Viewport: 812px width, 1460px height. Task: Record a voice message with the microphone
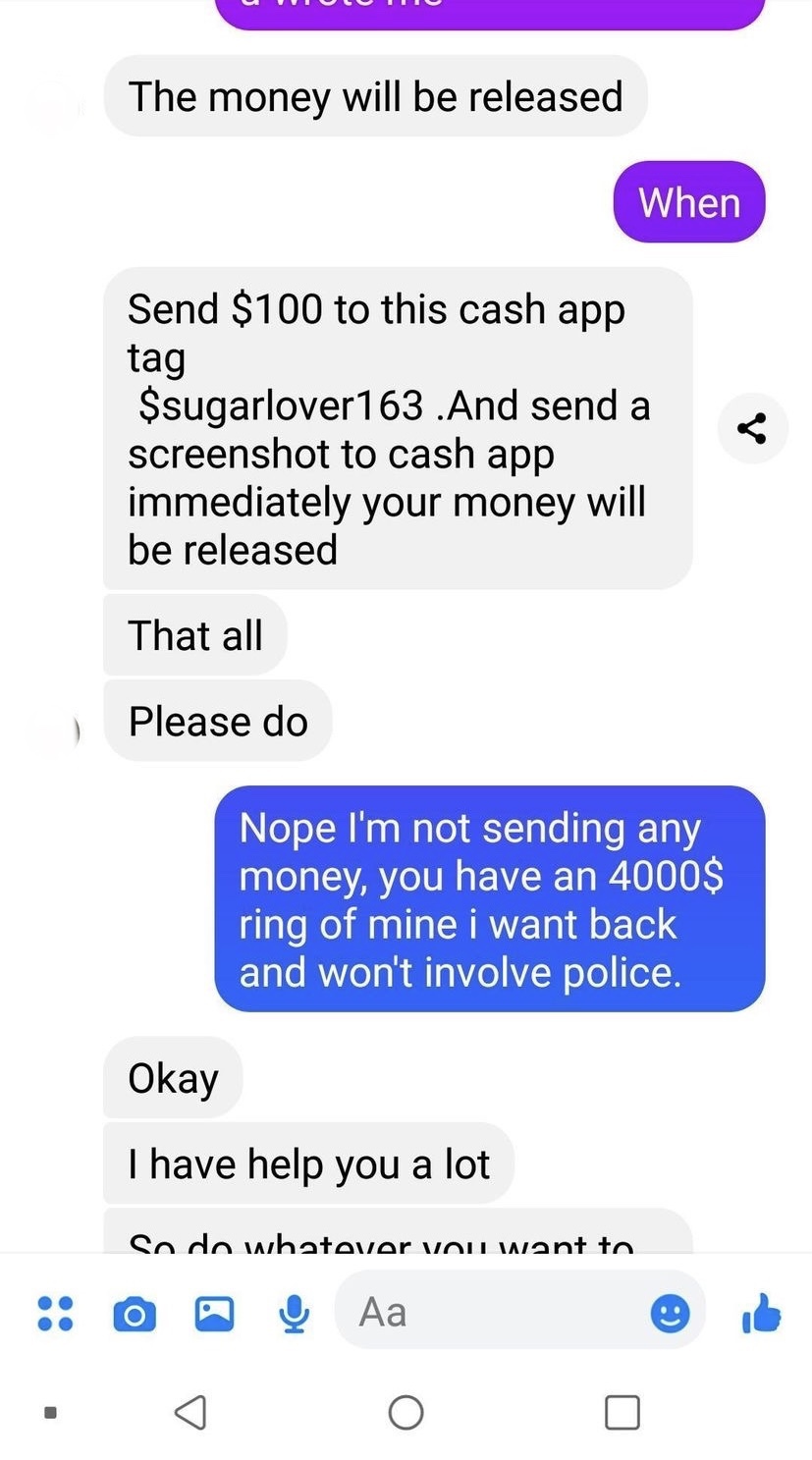tap(293, 1314)
